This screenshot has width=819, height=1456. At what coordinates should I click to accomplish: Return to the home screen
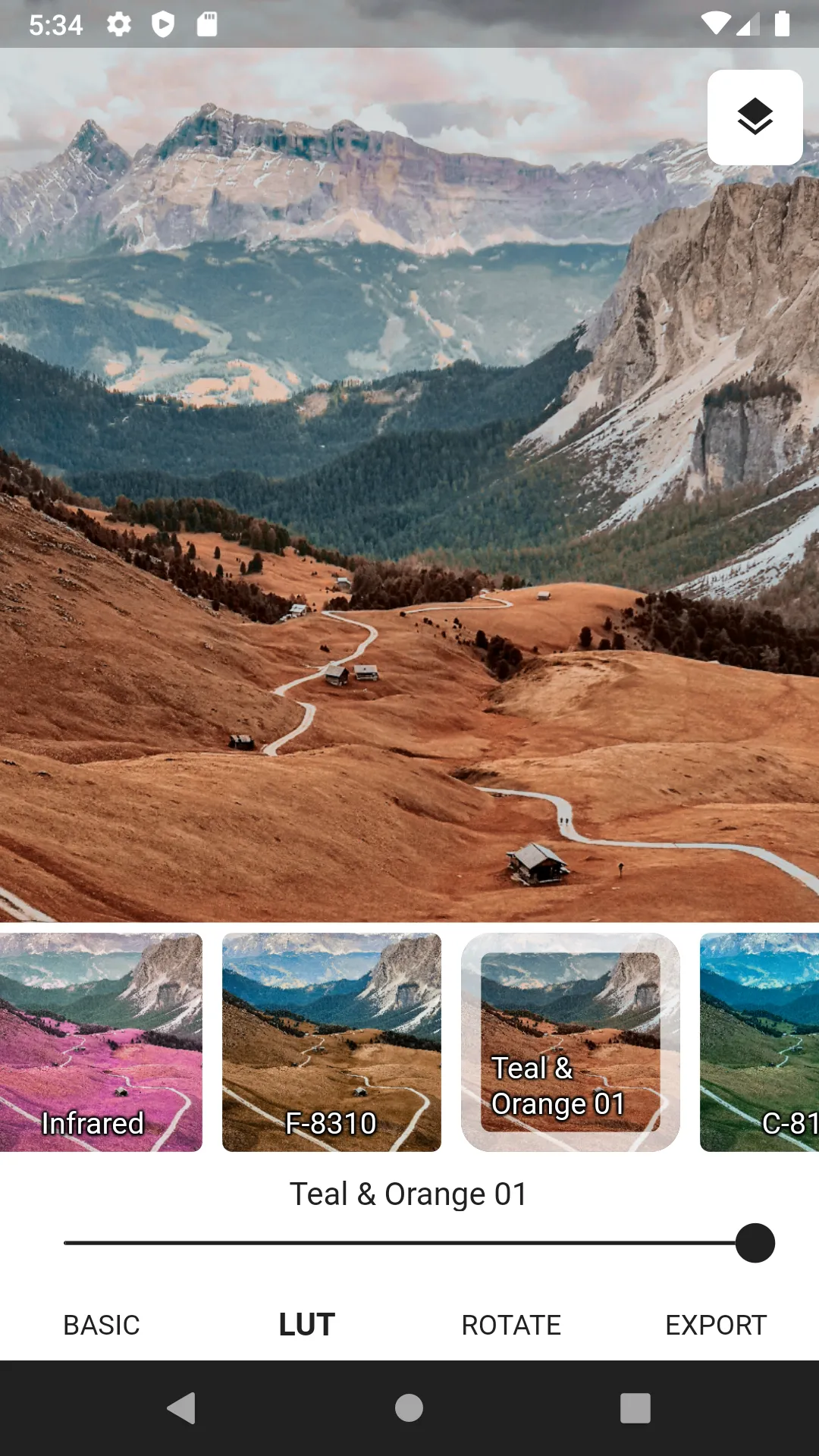point(409,1408)
